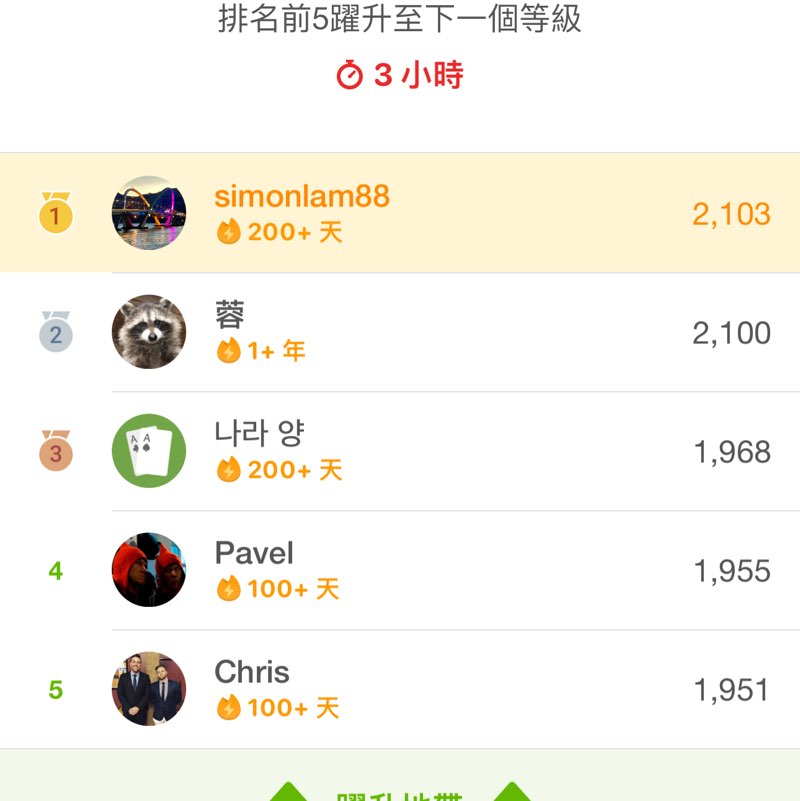Open the raccoon avatar of 蓉
The width and height of the screenshot is (800, 801).
point(148,331)
